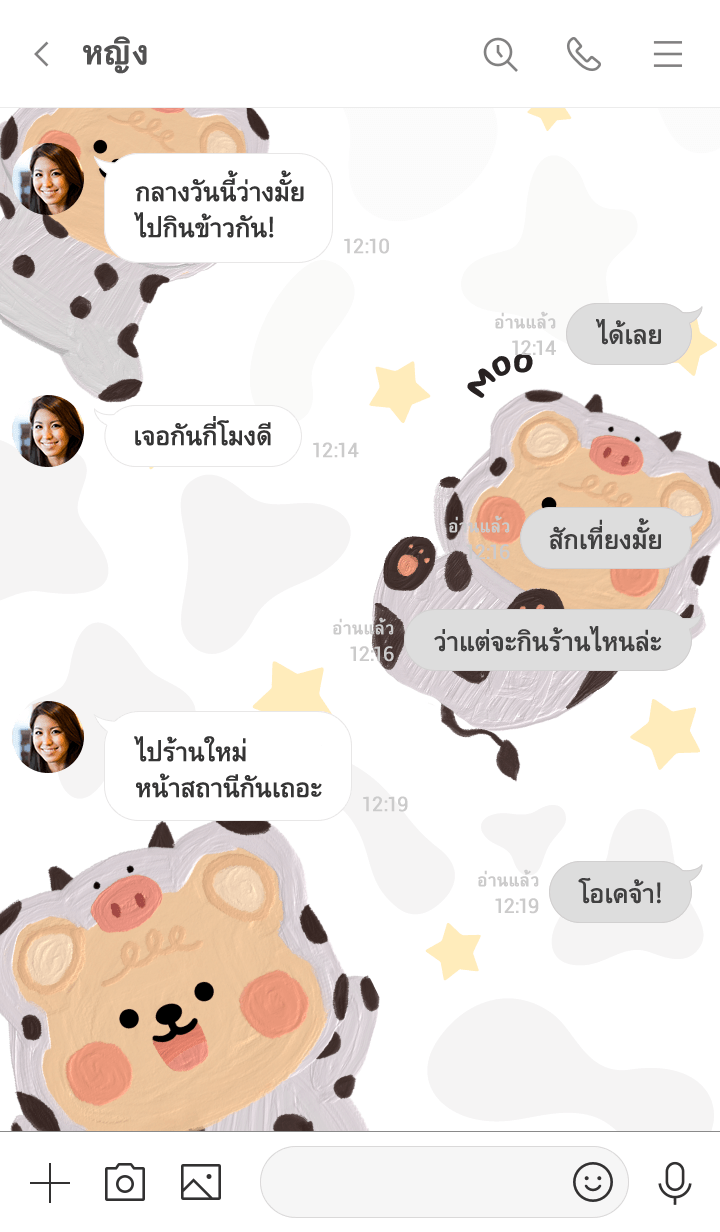Search within this conversation
This screenshot has height=1232, width=720.
tap(500, 54)
